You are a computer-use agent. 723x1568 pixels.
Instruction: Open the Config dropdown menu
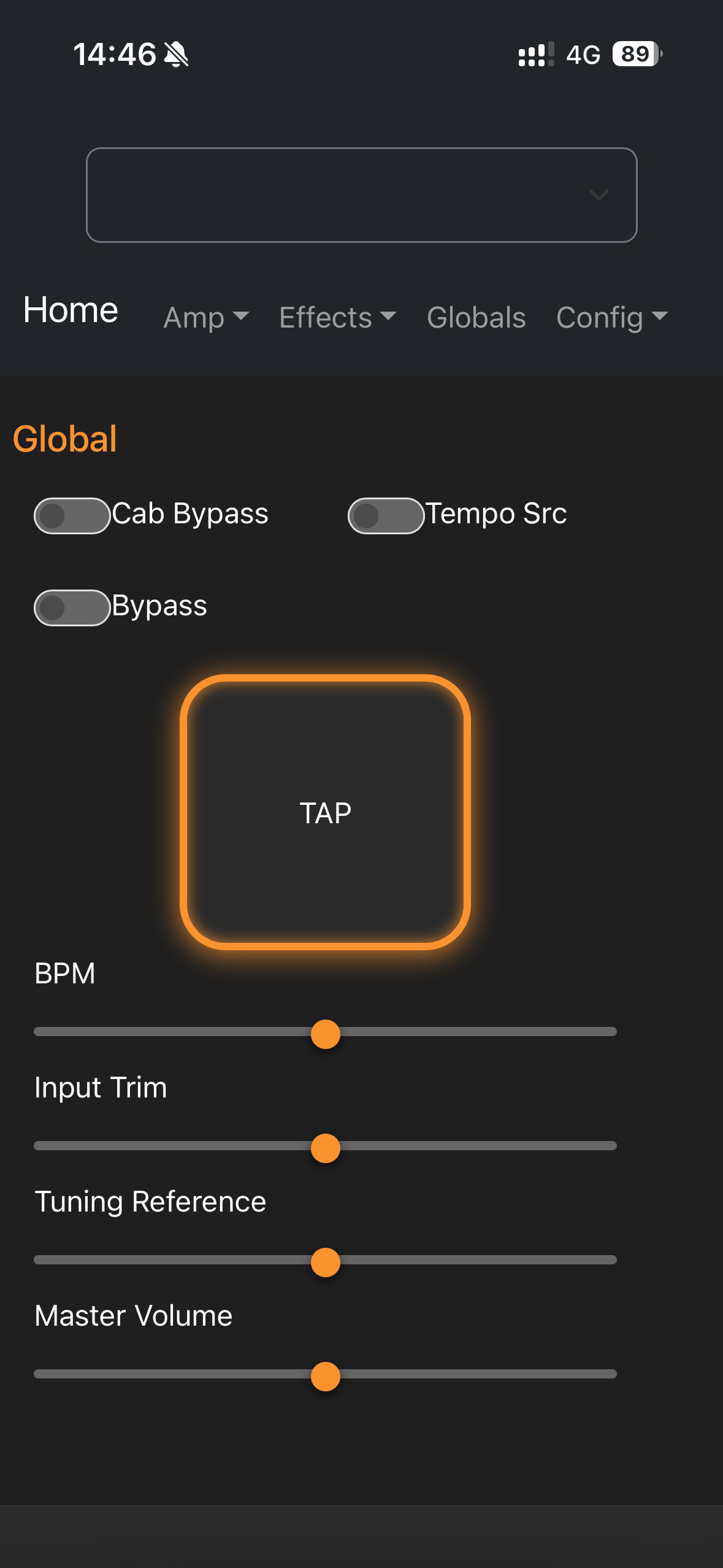click(x=611, y=318)
